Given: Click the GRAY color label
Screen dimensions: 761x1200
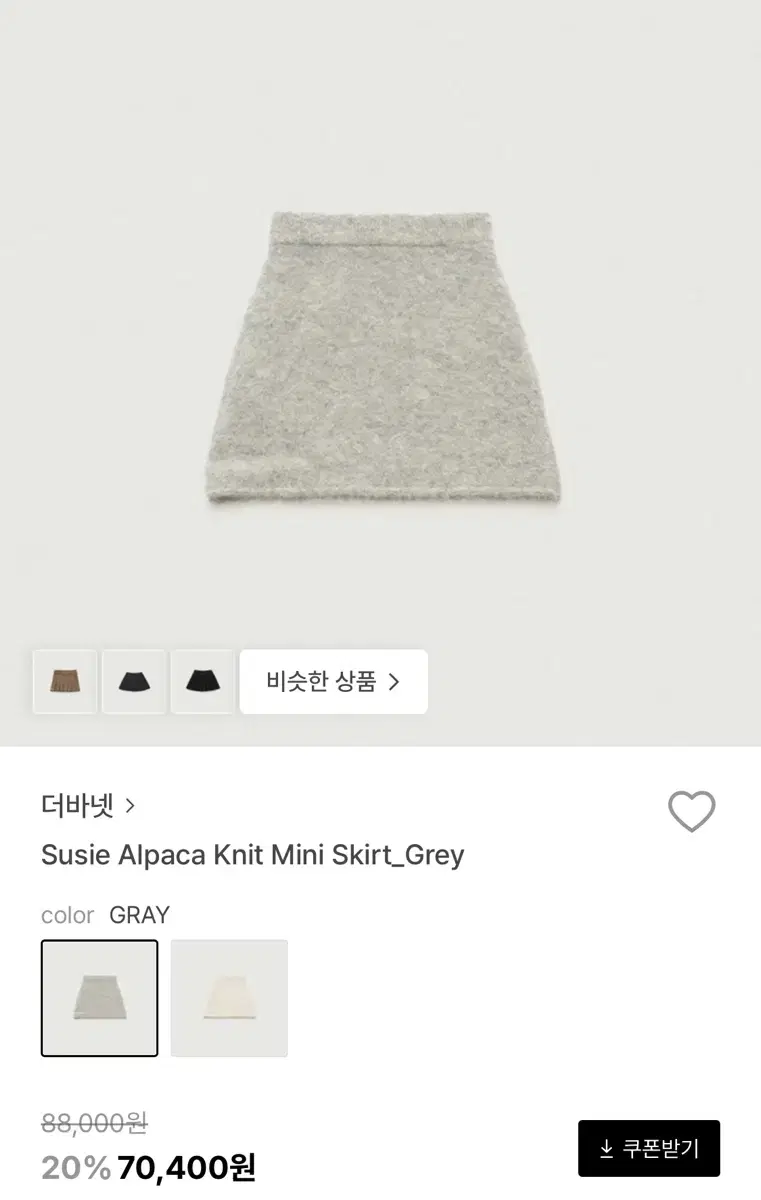Looking at the screenshot, I should (140, 914).
